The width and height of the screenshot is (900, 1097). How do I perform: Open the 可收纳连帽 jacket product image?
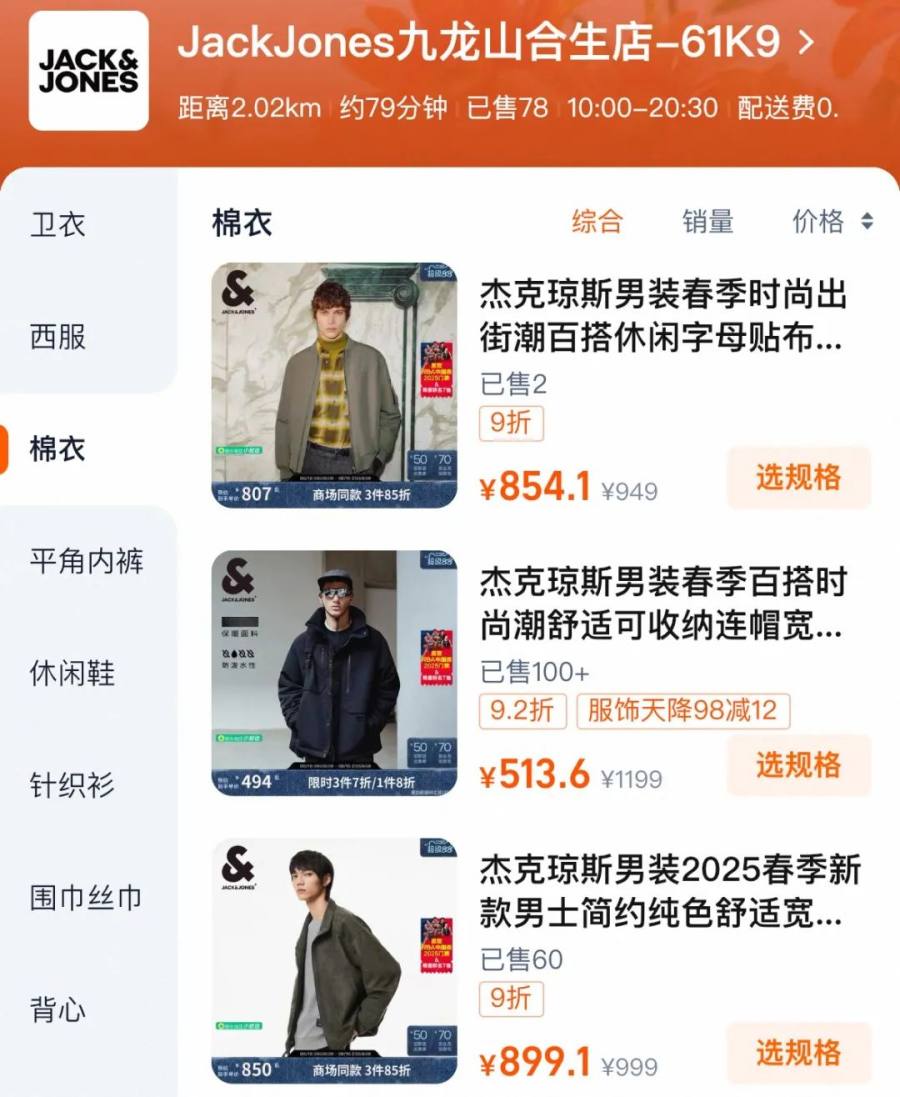[334, 673]
